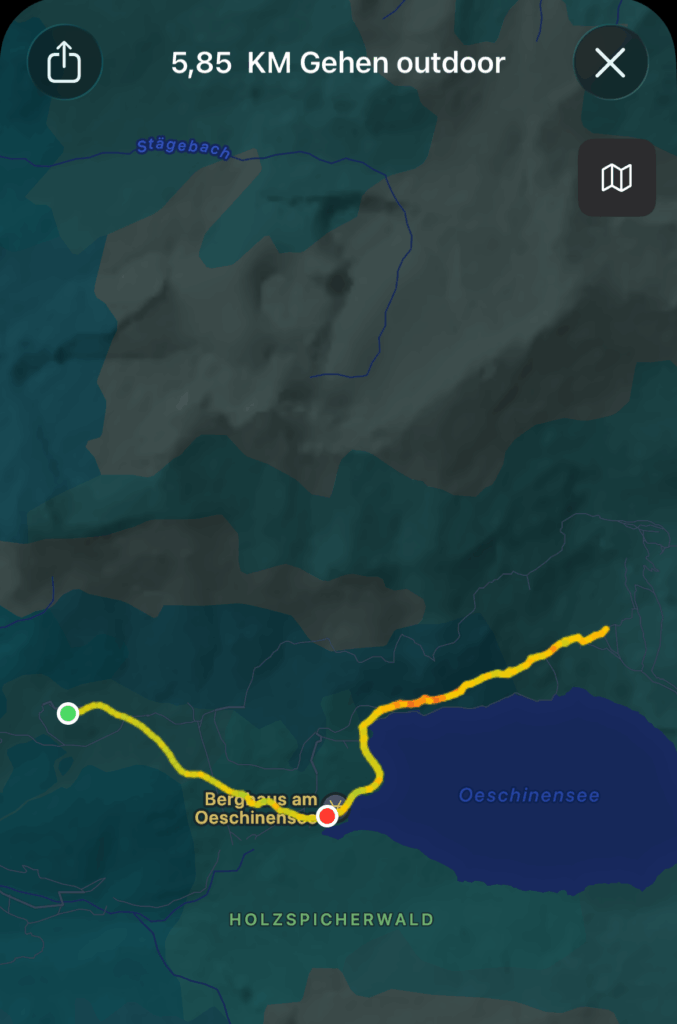This screenshot has width=677, height=1024.
Task: Tap the Berghaus am Oeschinensee map label
Action: click(x=260, y=808)
